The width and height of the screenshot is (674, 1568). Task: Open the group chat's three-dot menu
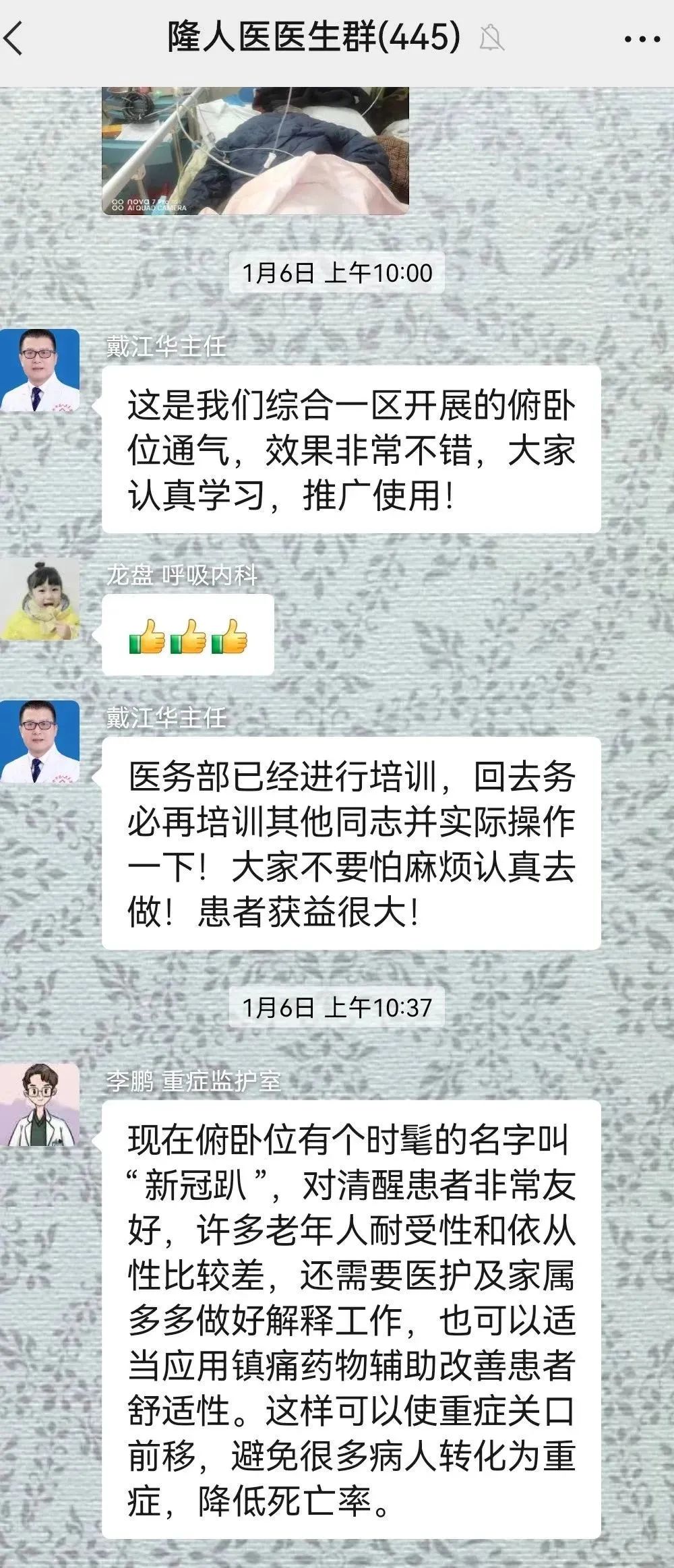(641, 39)
